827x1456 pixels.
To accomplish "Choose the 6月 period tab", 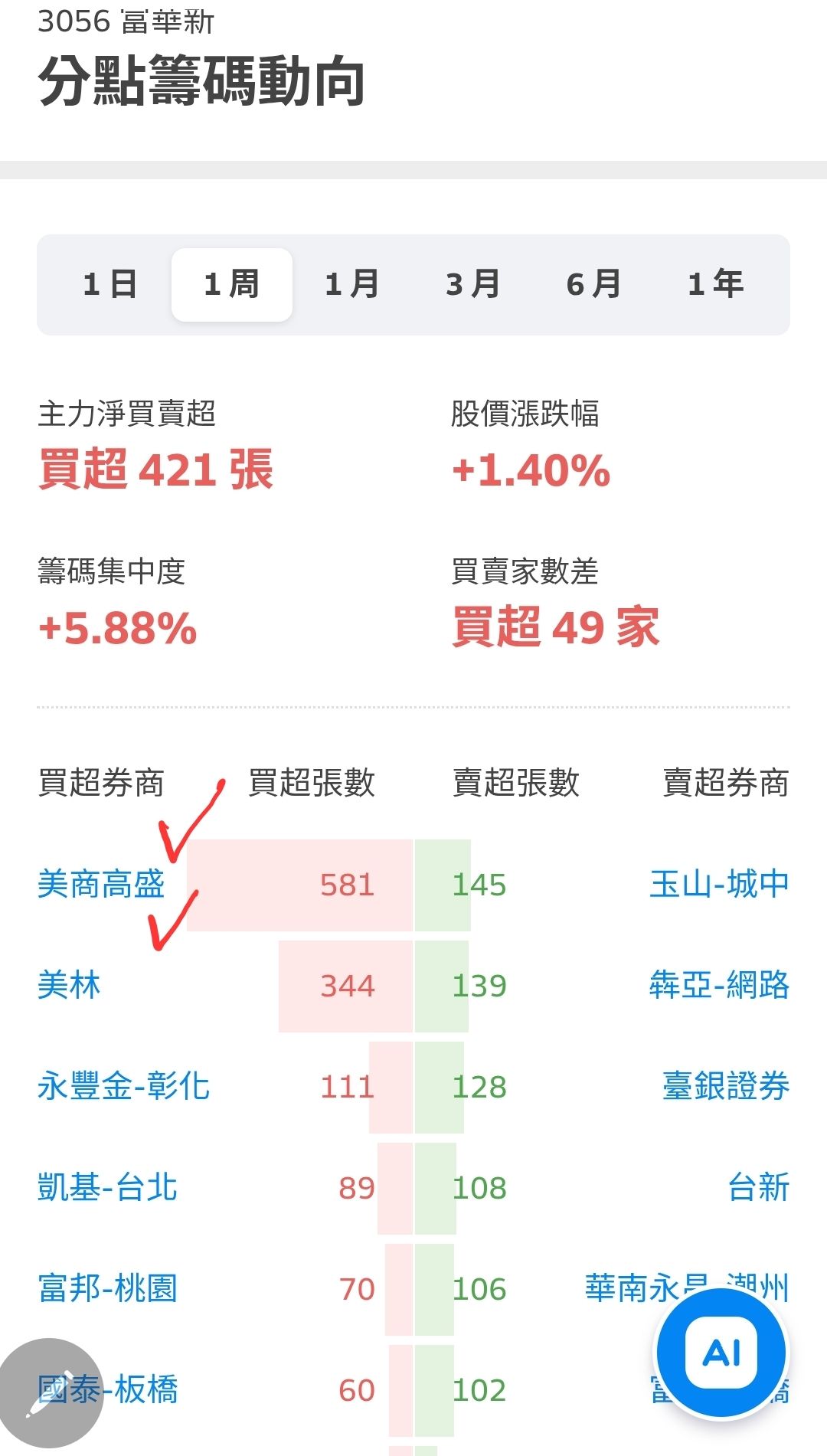I will point(594,284).
